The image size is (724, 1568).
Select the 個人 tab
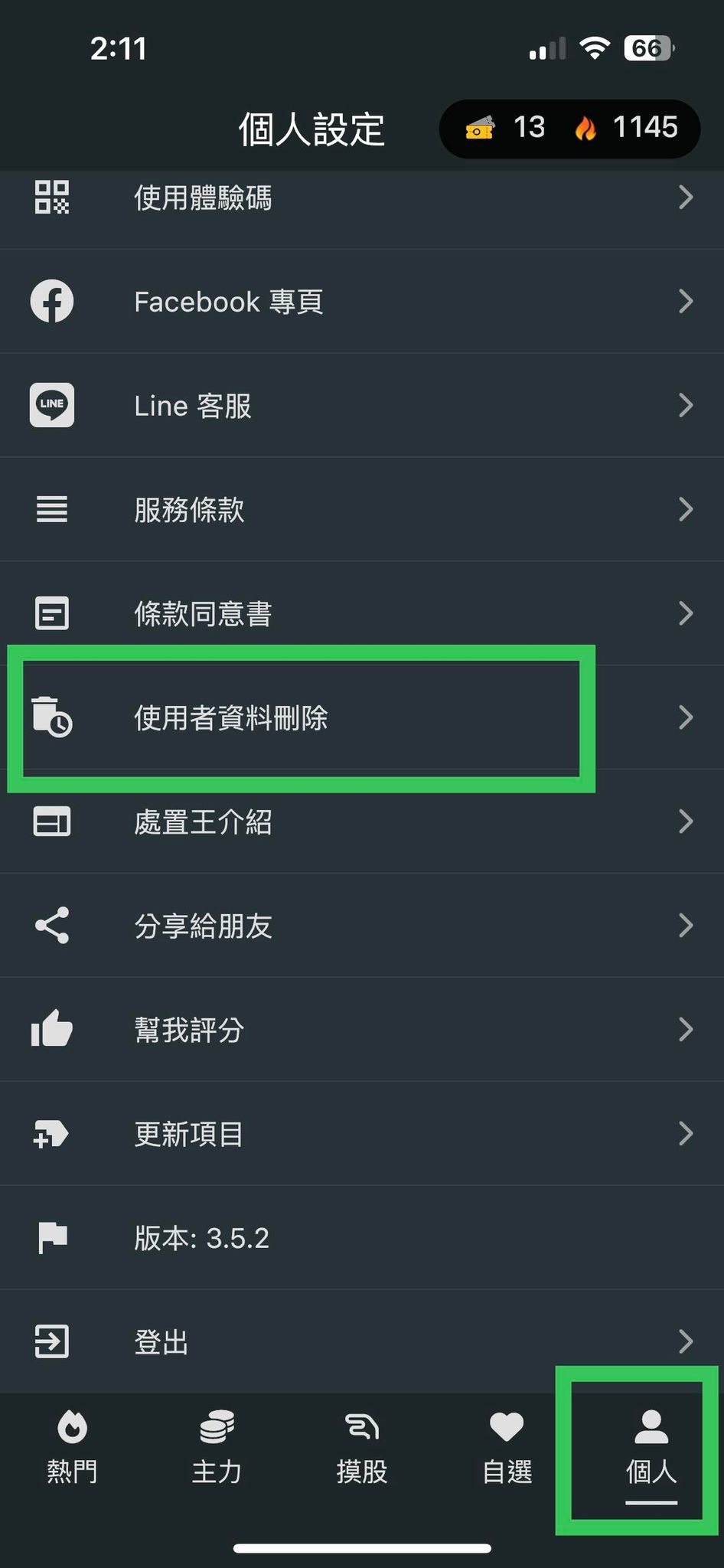pyautogui.click(x=651, y=1448)
